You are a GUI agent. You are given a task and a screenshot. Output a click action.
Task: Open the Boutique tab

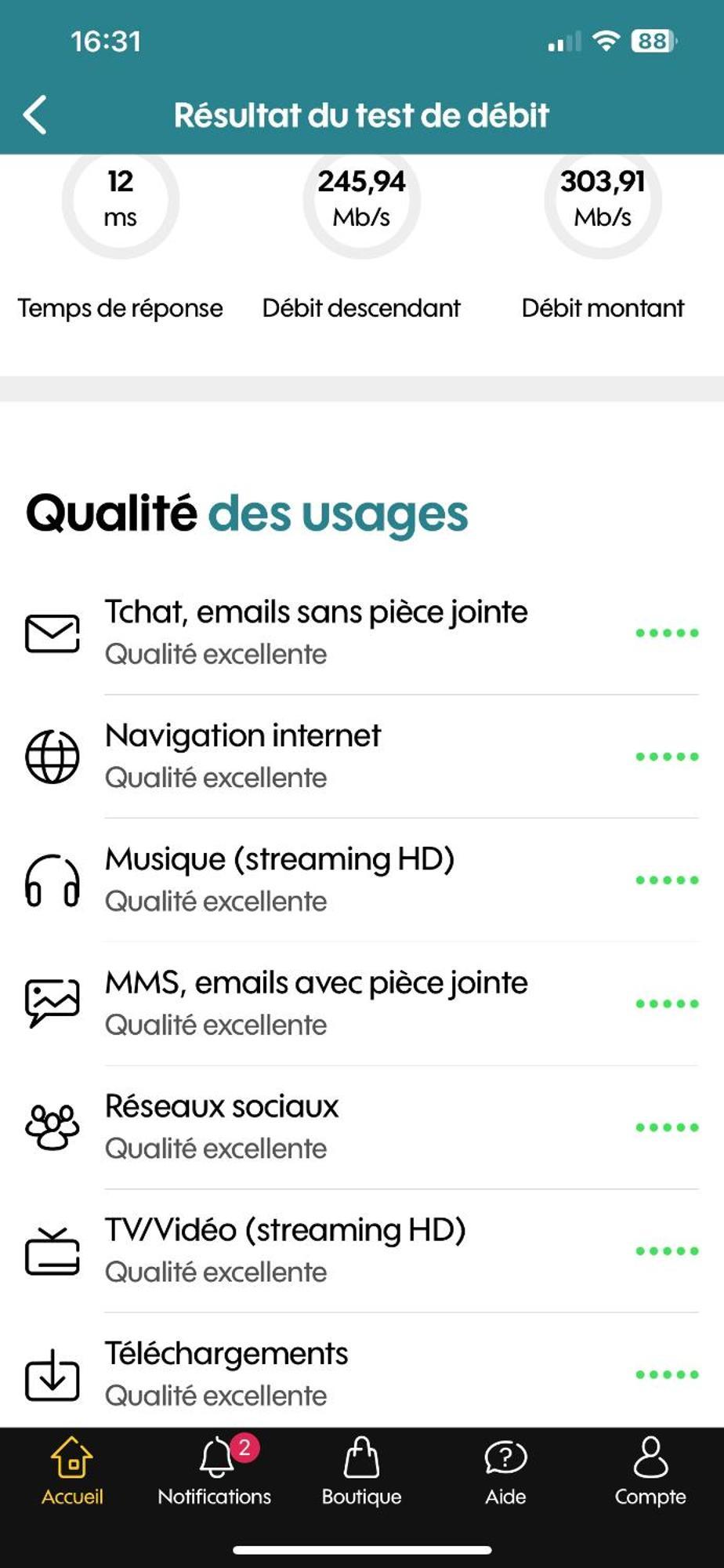coord(361,1472)
